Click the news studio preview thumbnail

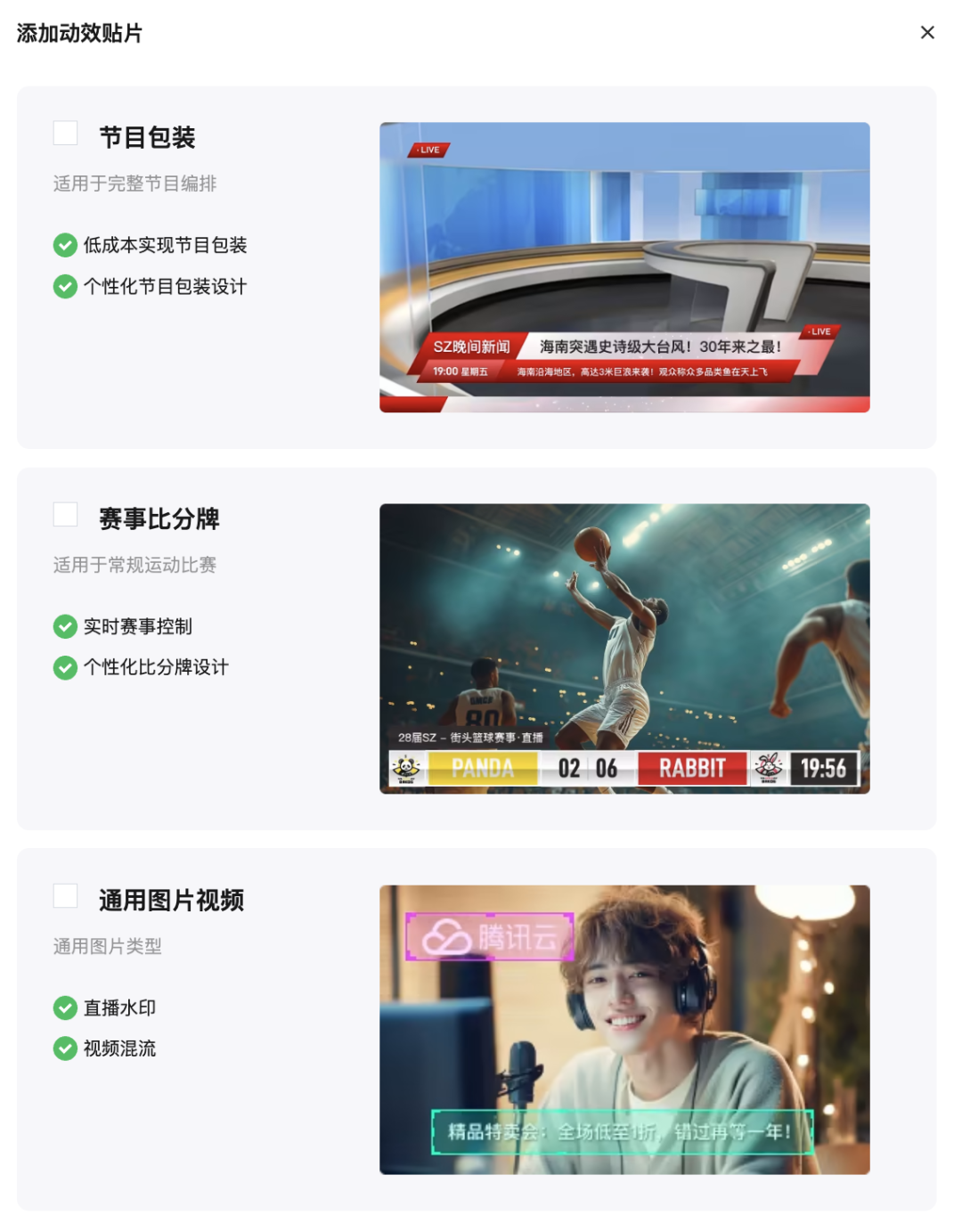pyautogui.click(x=625, y=267)
